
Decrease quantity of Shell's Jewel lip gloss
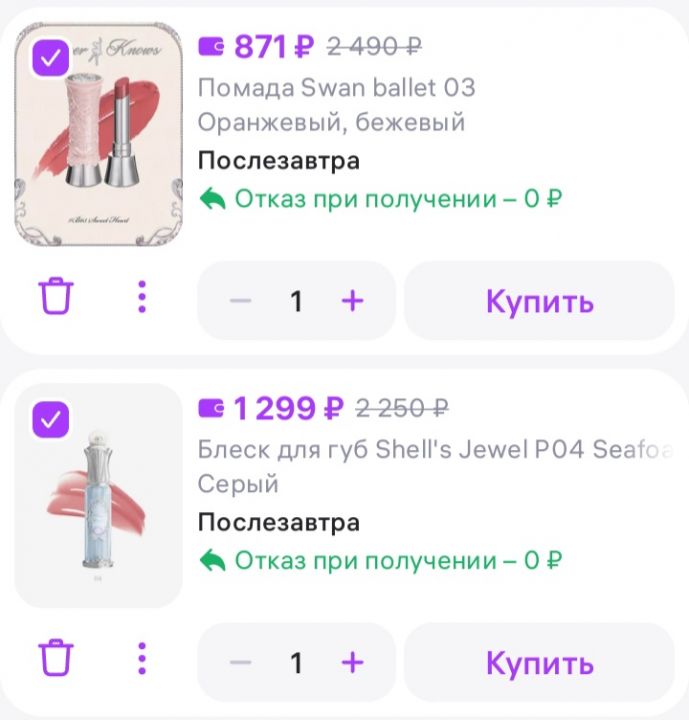pyautogui.click(x=240, y=662)
